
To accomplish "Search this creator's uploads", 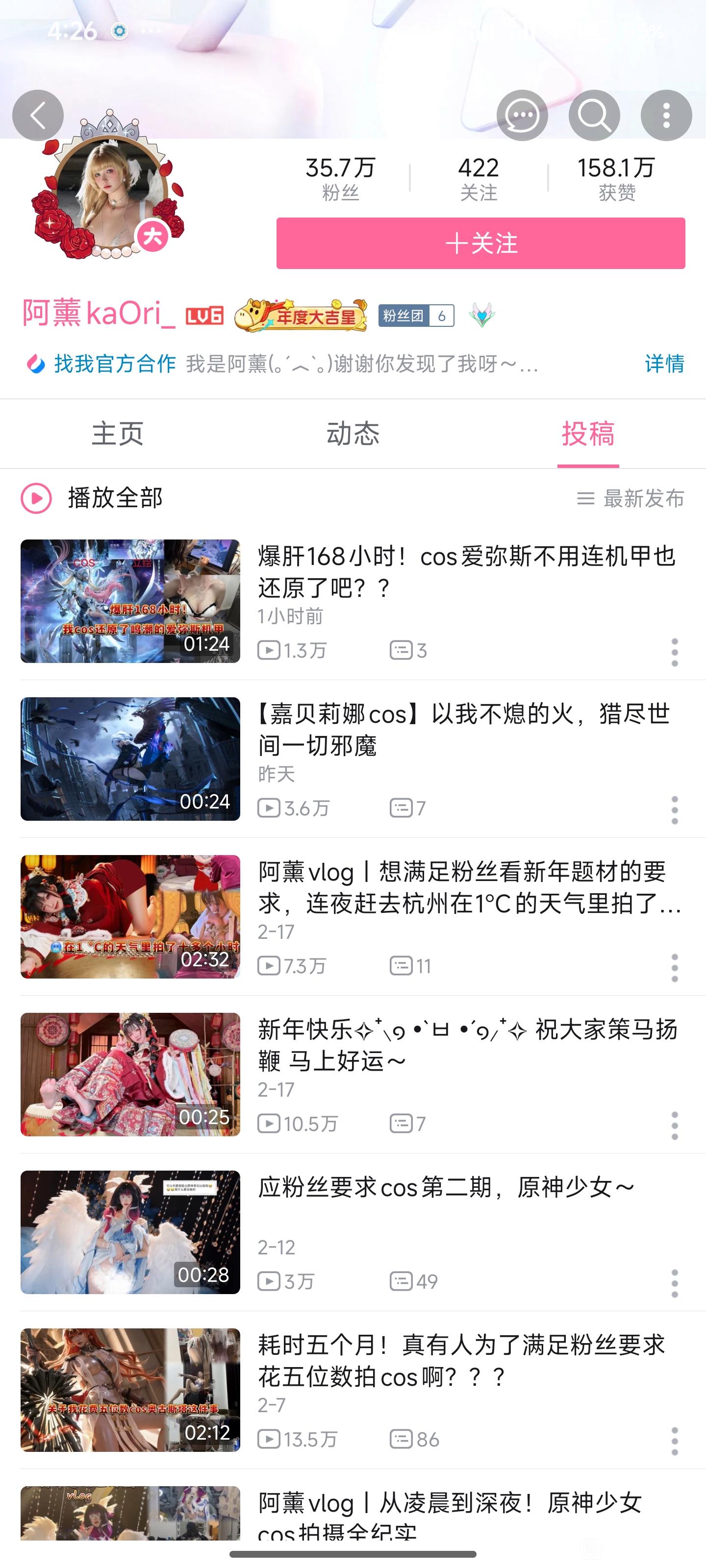I will click(594, 115).
